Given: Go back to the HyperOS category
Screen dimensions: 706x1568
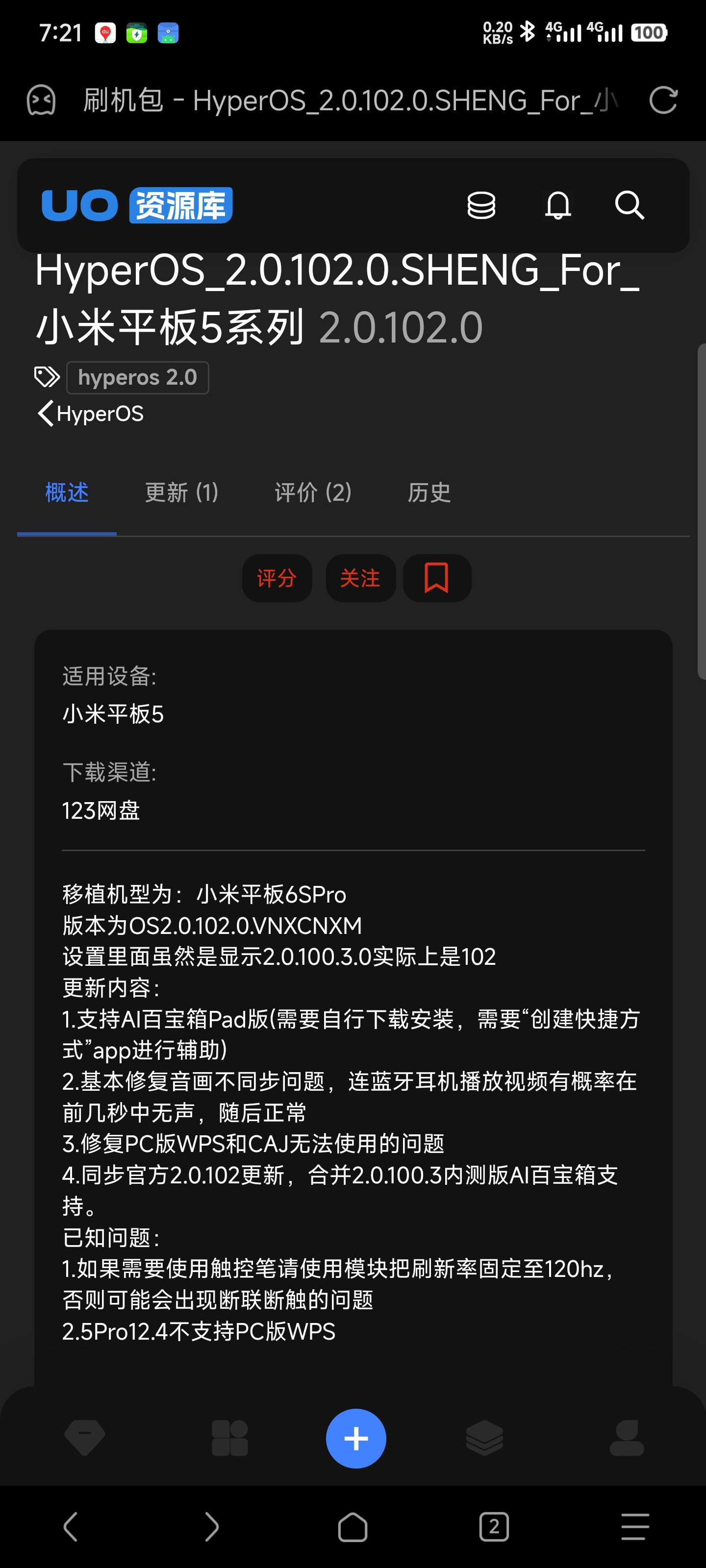Looking at the screenshot, I should [x=91, y=414].
